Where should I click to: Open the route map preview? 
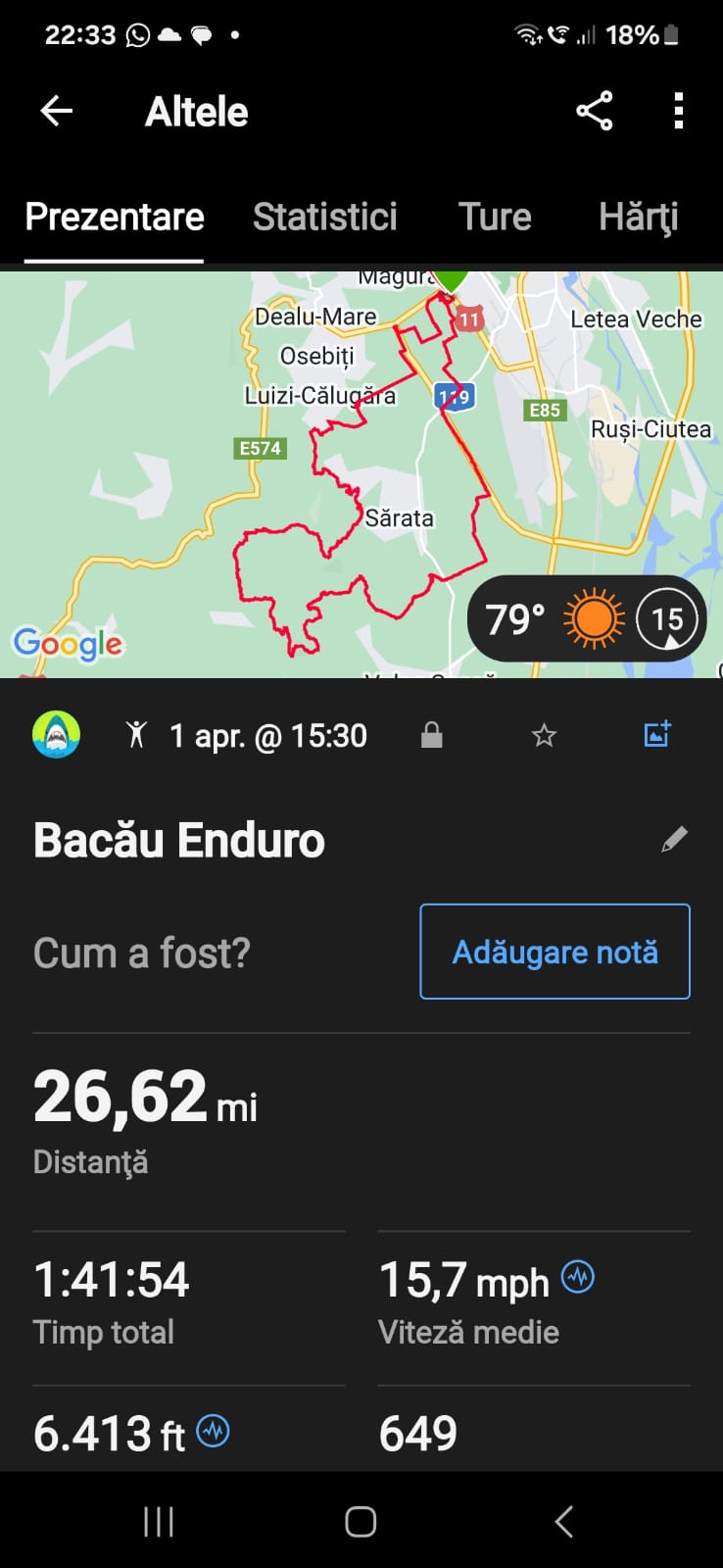tap(294, 470)
